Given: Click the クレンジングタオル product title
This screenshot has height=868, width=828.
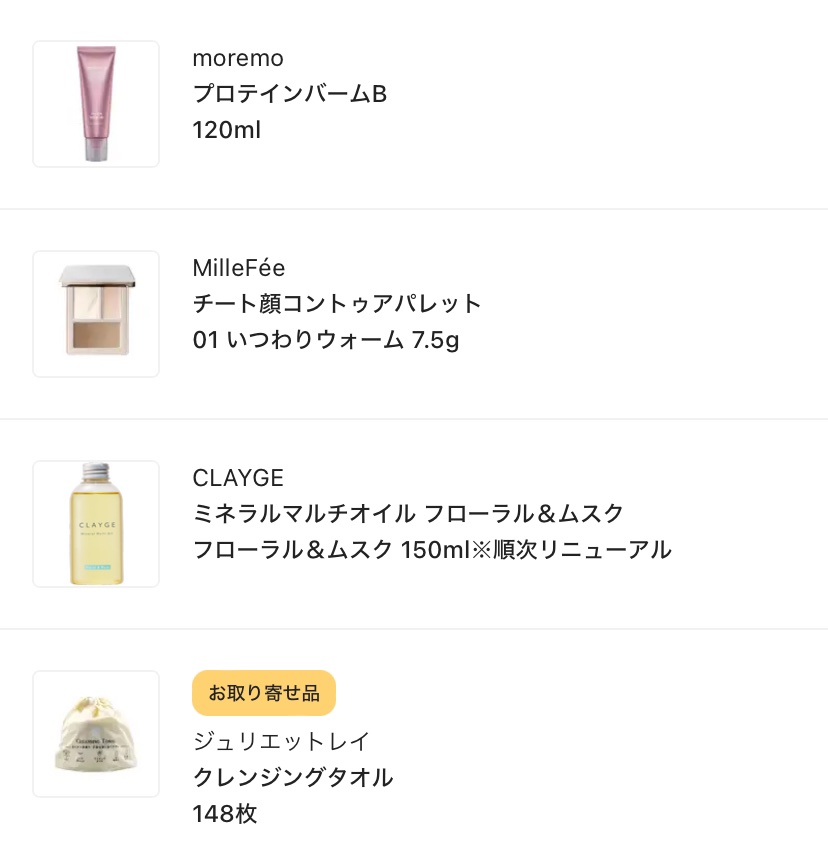Looking at the screenshot, I should click(x=293, y=777).
